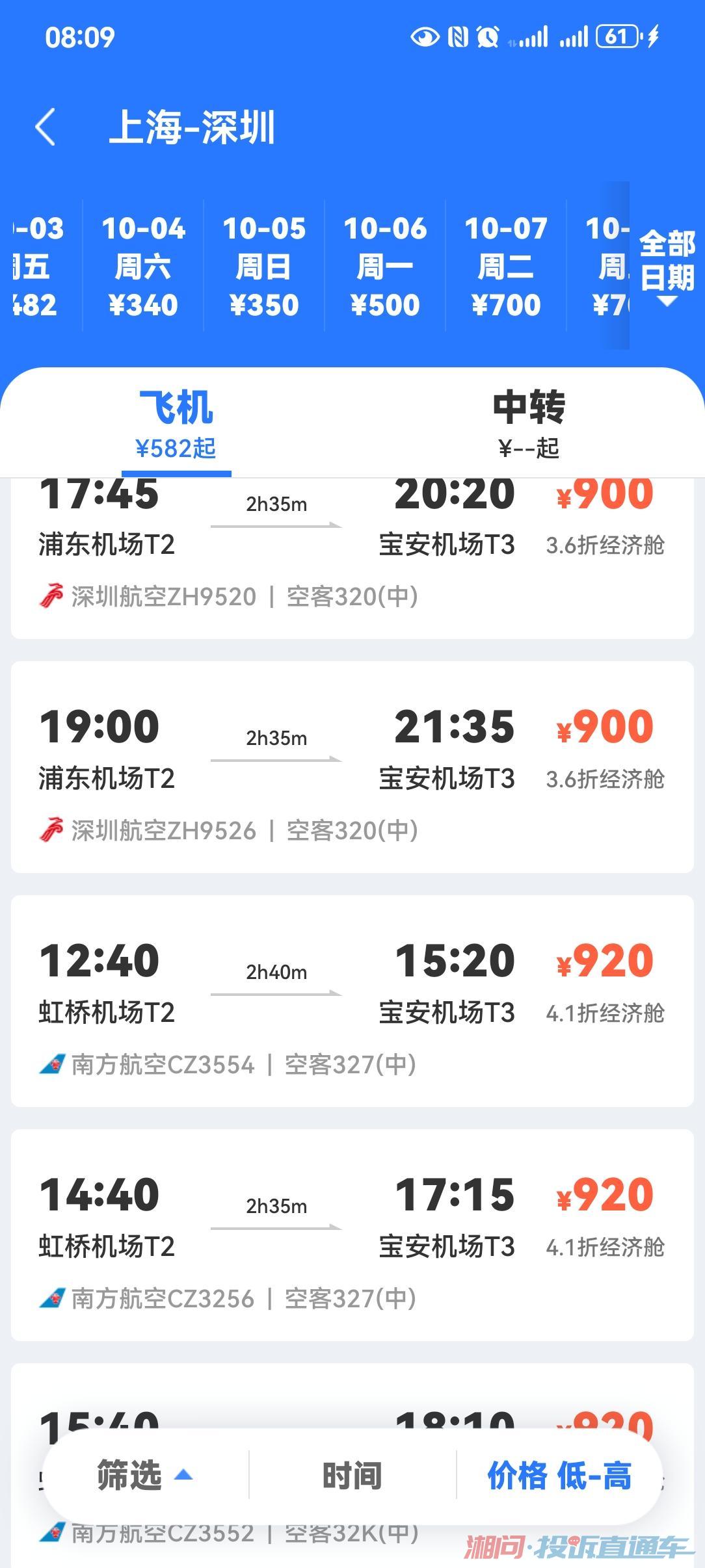The width and height of the screenshot is (705, 1568).
Task: Toggle the 价格 低-高 price sort
Action: click(x=559, y=1475)
